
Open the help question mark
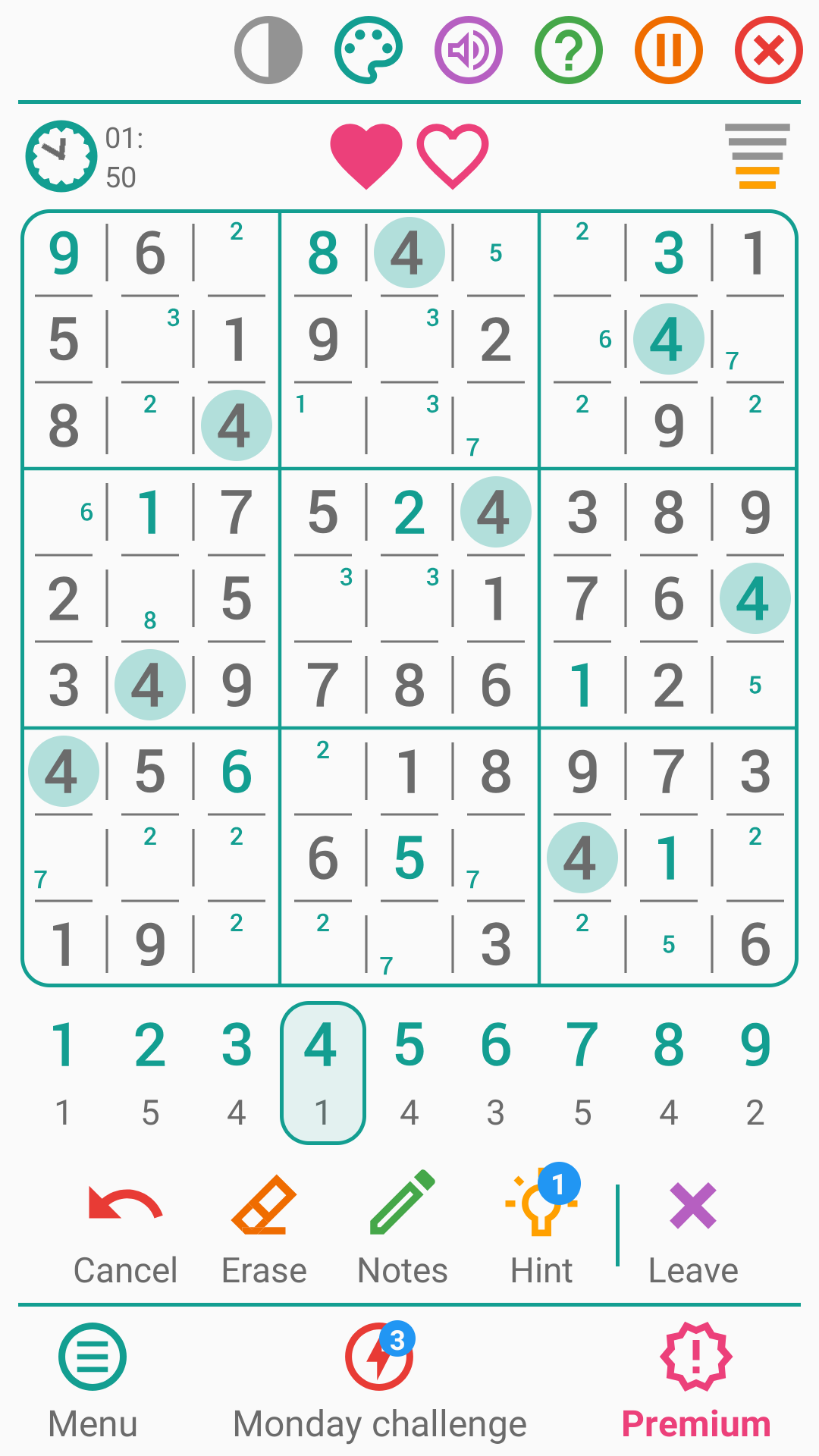tap(569, 50)
